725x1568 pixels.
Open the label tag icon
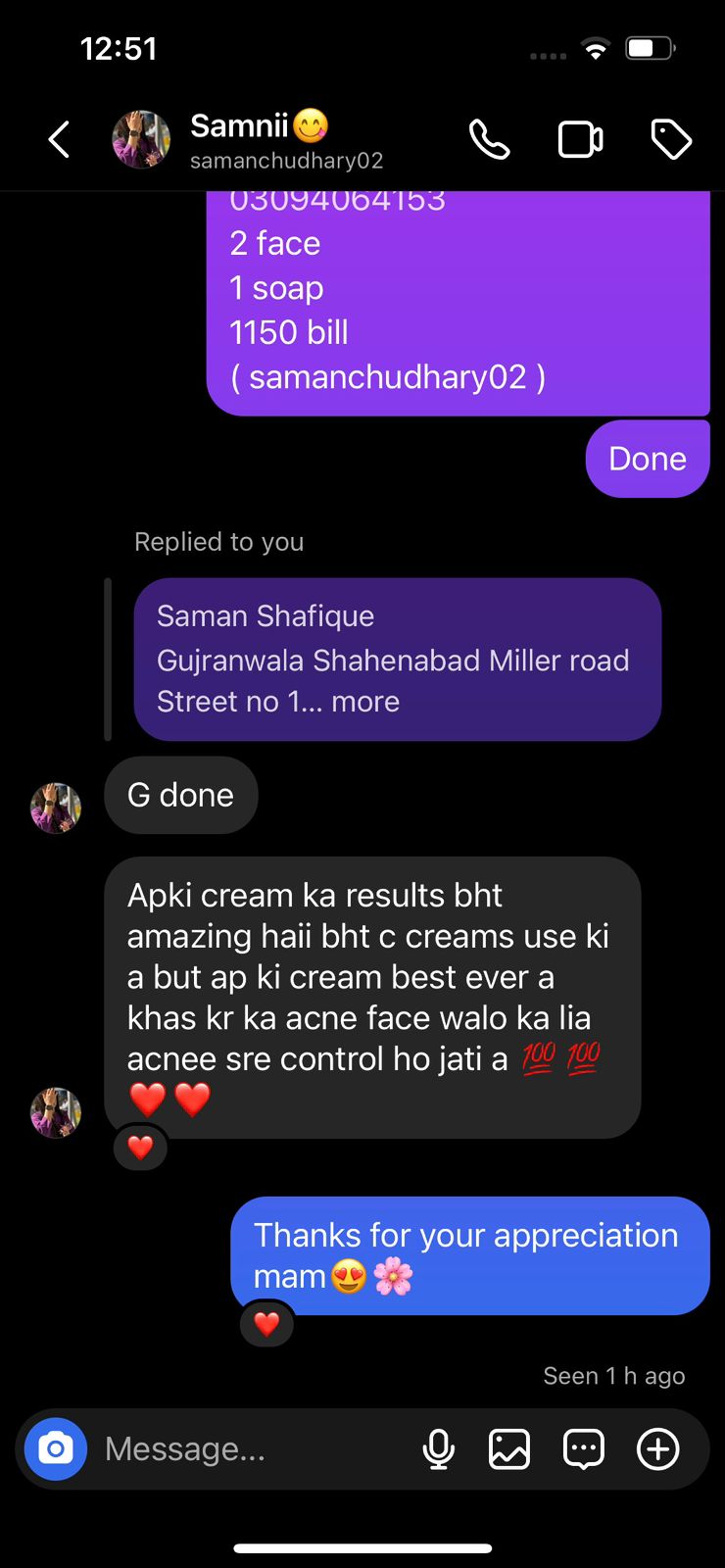(x=671, y=139)
